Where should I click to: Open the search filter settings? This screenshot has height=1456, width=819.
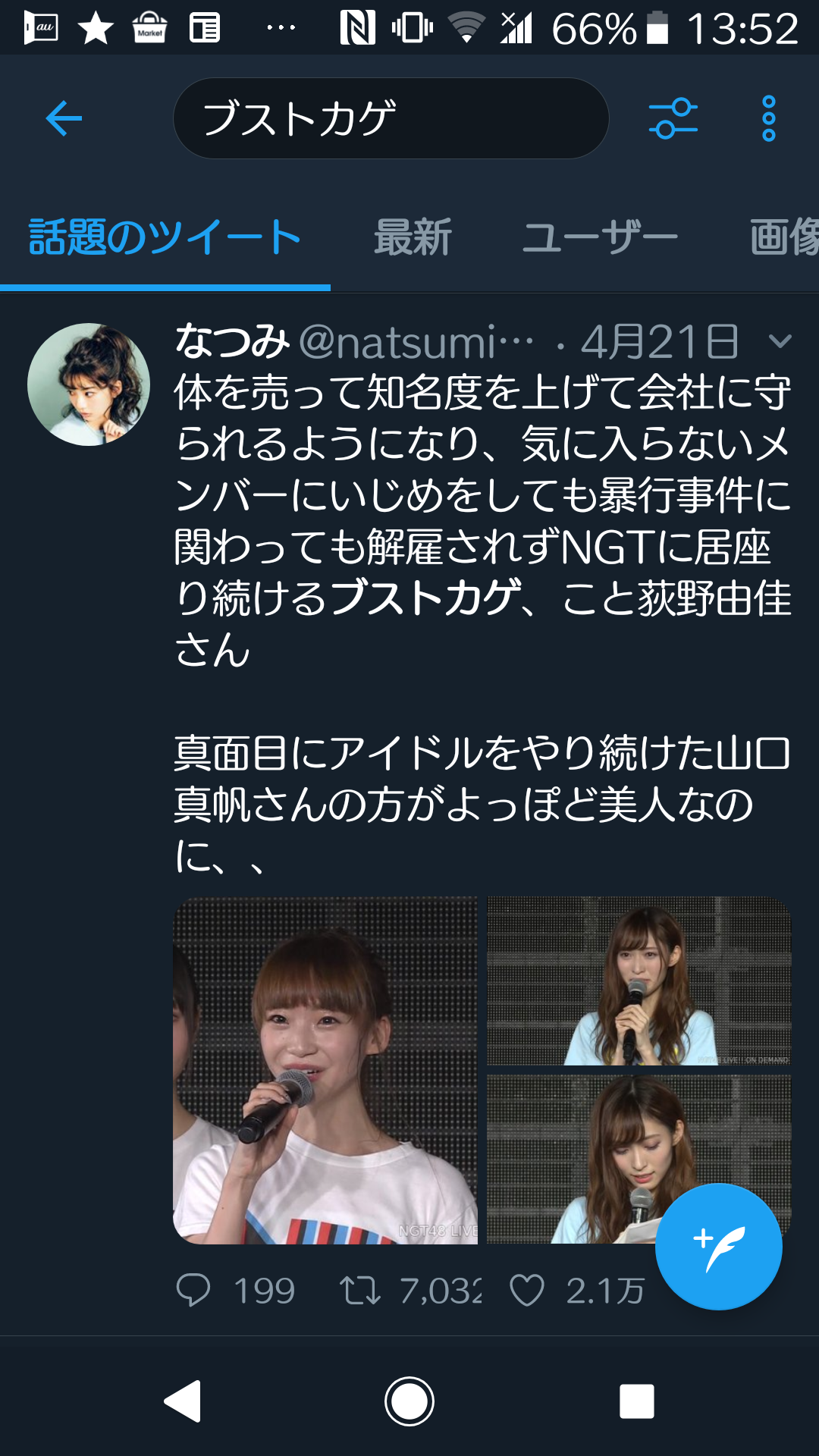tap(673, 118)
